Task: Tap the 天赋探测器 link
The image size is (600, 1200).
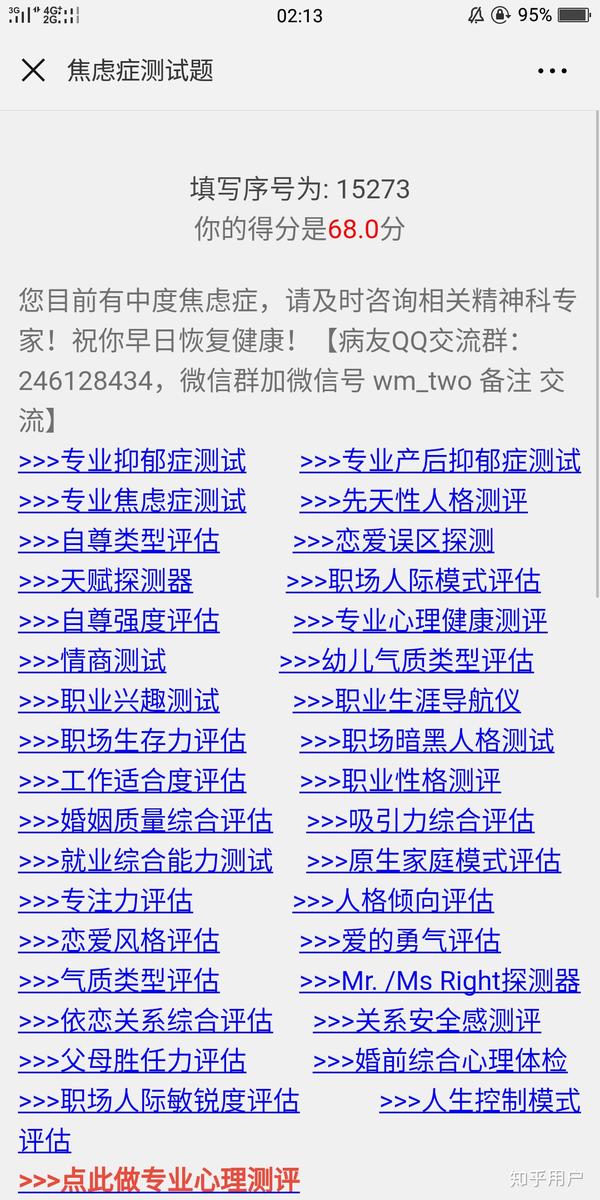Action: tap(106, 581)
